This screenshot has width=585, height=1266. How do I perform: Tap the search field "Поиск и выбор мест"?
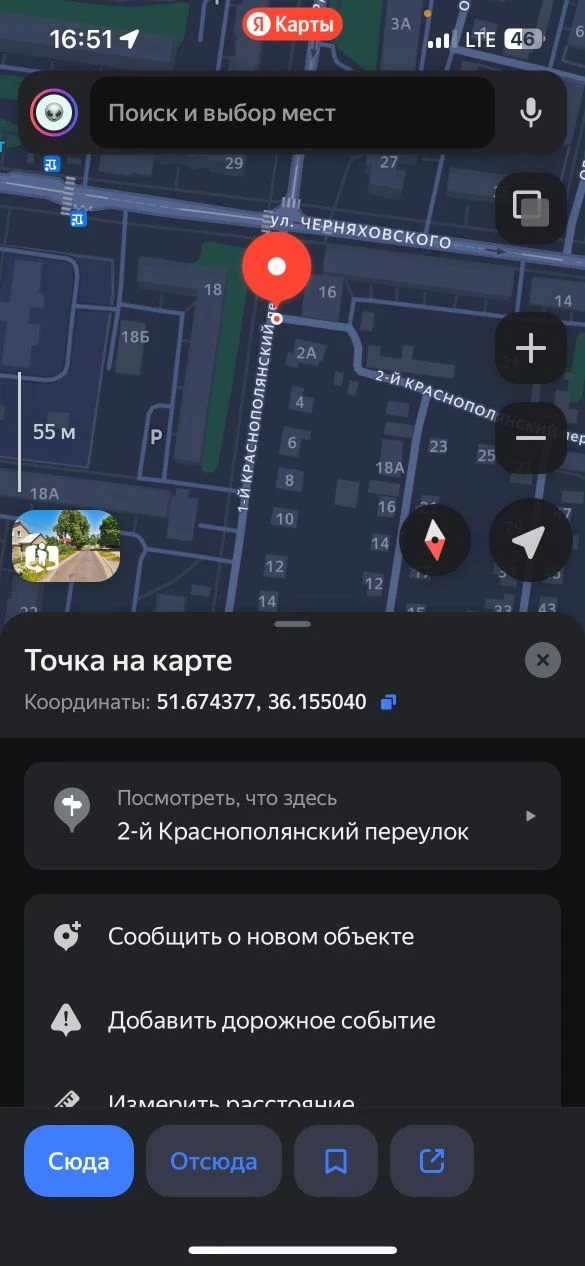[292, 113]
